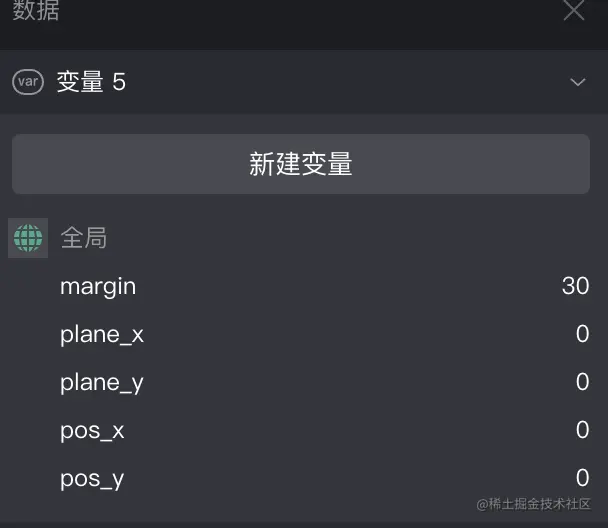The height and width of the screenshot is (528, 608).
Task: Close the 数据 panel
Action: point(574,11)
